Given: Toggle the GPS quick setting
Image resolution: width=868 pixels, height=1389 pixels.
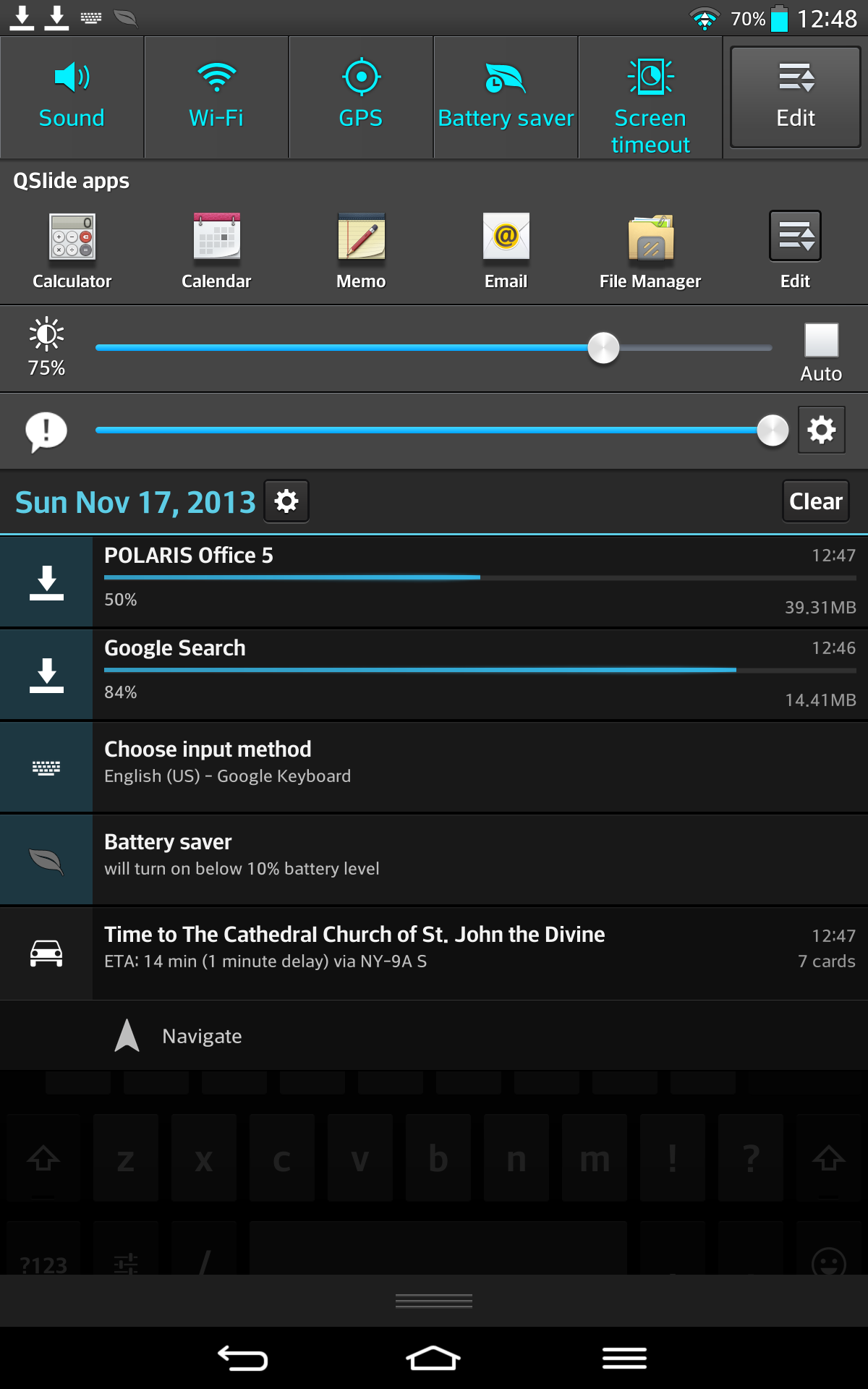Looking at the screenshot, I should [x=361, y=96].
